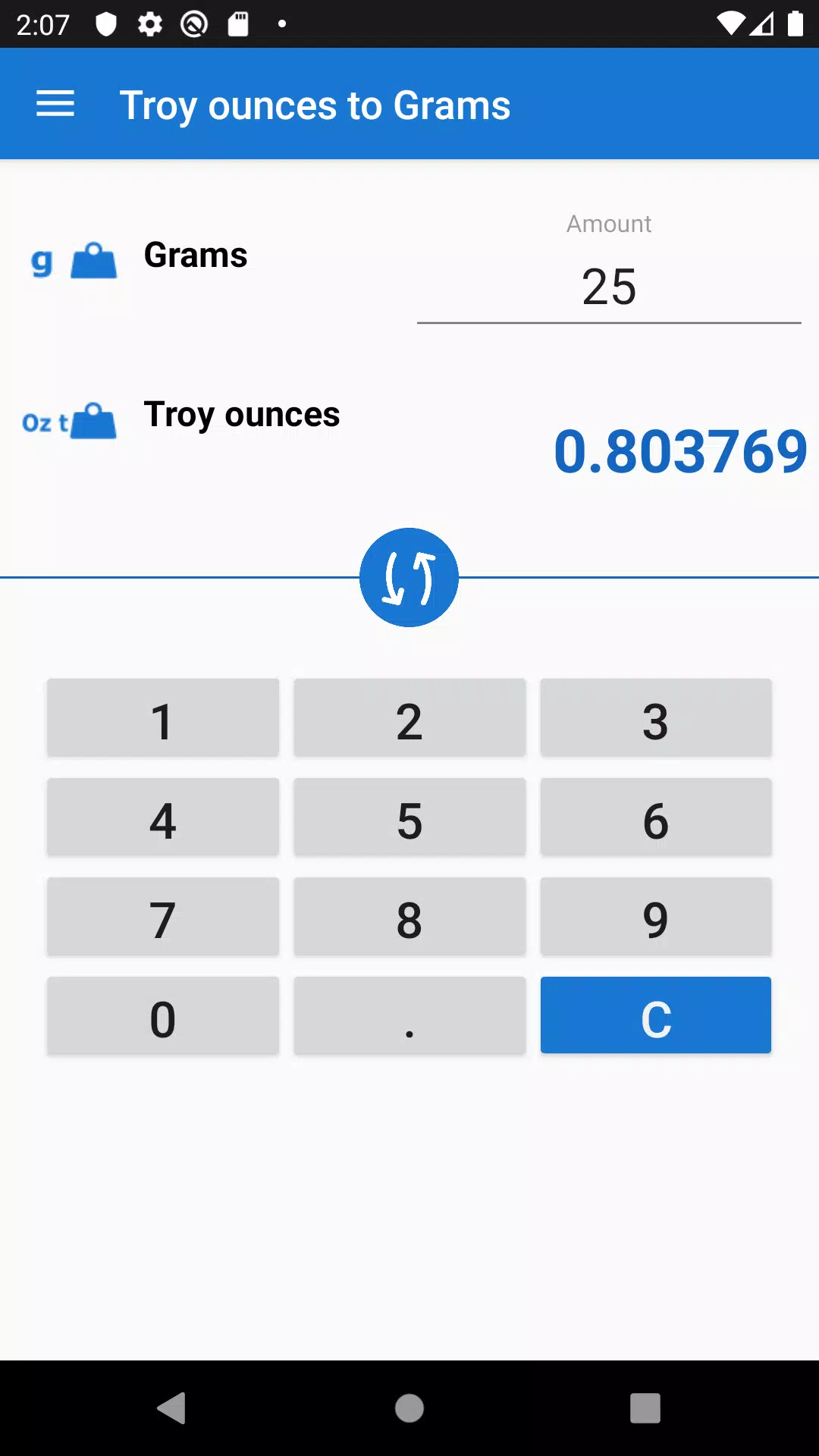Tap the swap conversion direction icon
The image size is (819, 1456).
point(409,577)
